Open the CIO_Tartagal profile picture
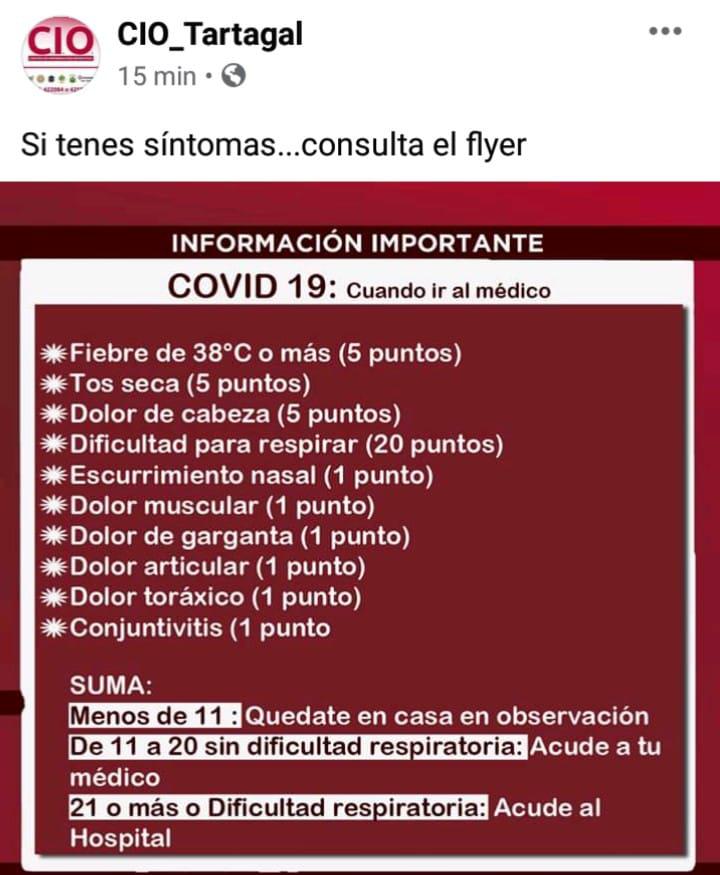 [x=60, y=55]
